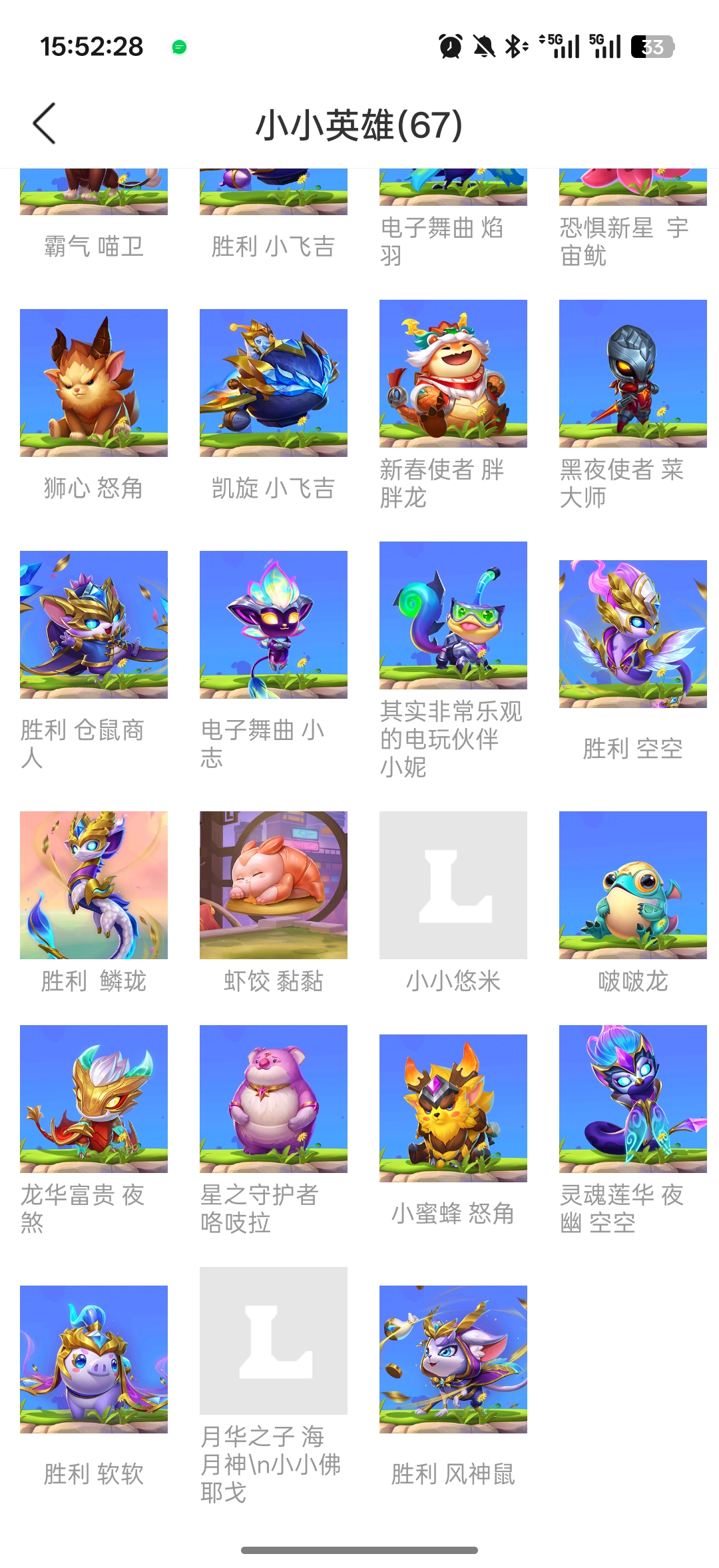Tap the 黑夜使者 菜大师 tile

(x=633, y=374)
